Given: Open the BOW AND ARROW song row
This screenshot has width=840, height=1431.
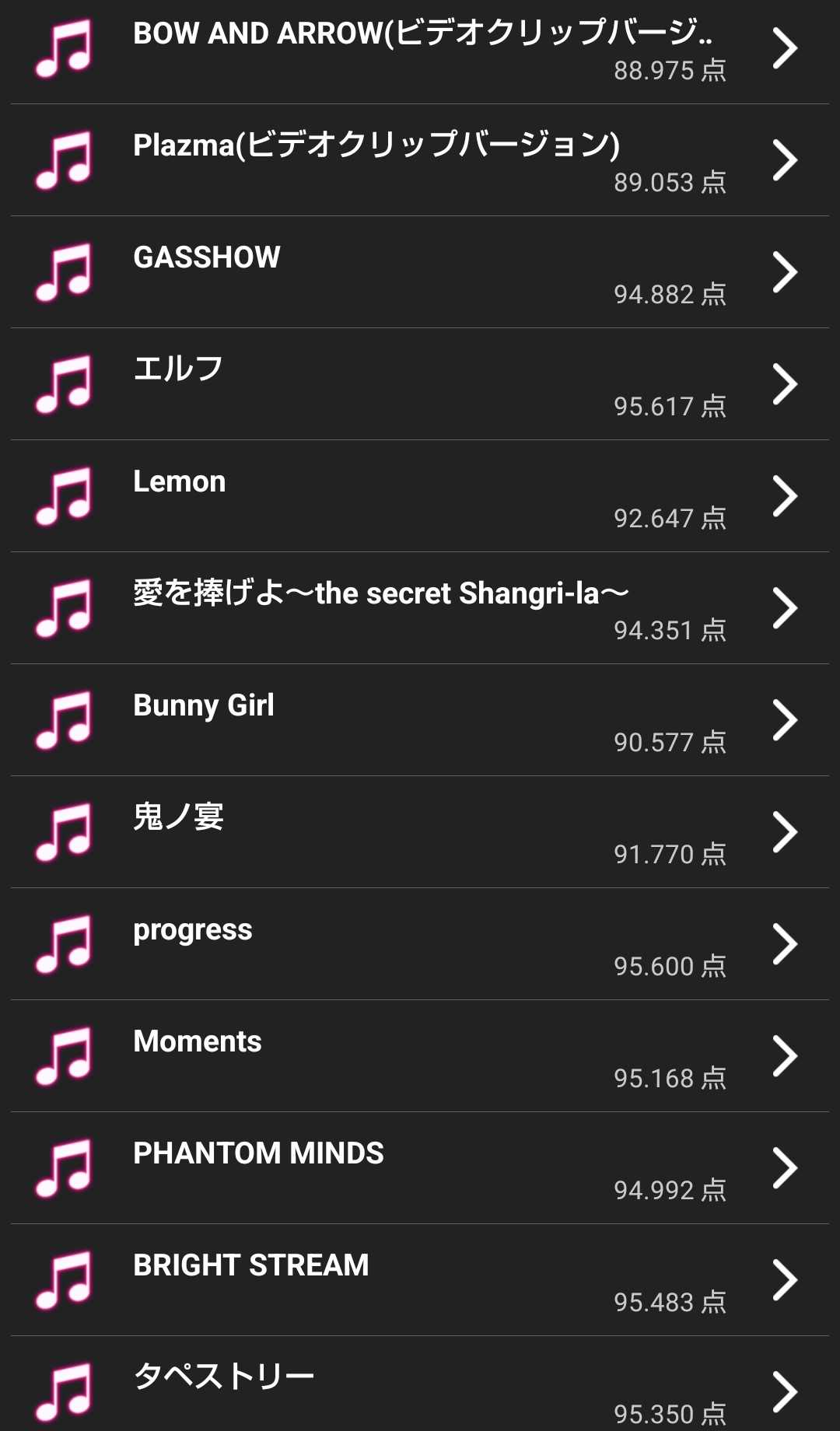Looking at the screenshot, I should (420, 50).
